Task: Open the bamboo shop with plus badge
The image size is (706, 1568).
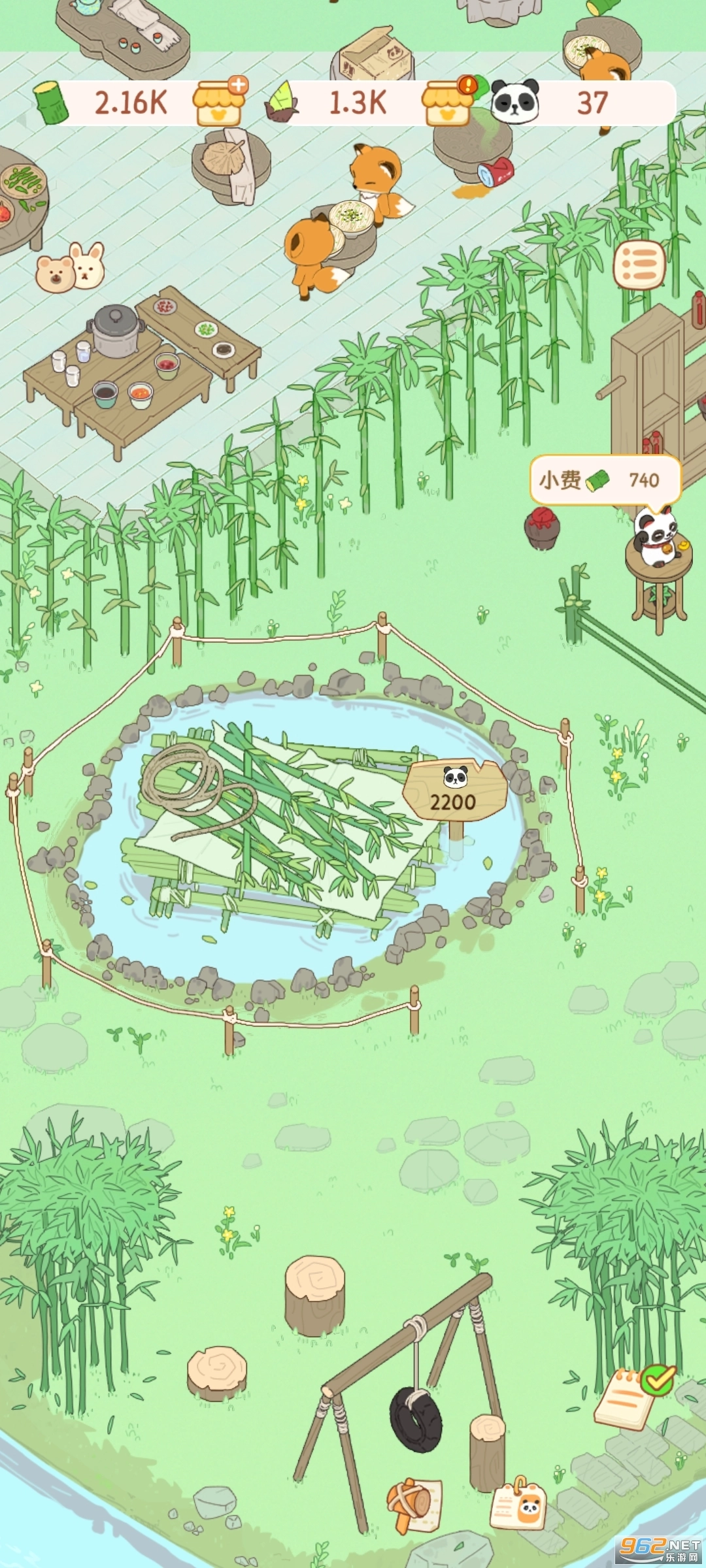Action: click(220, 103)
